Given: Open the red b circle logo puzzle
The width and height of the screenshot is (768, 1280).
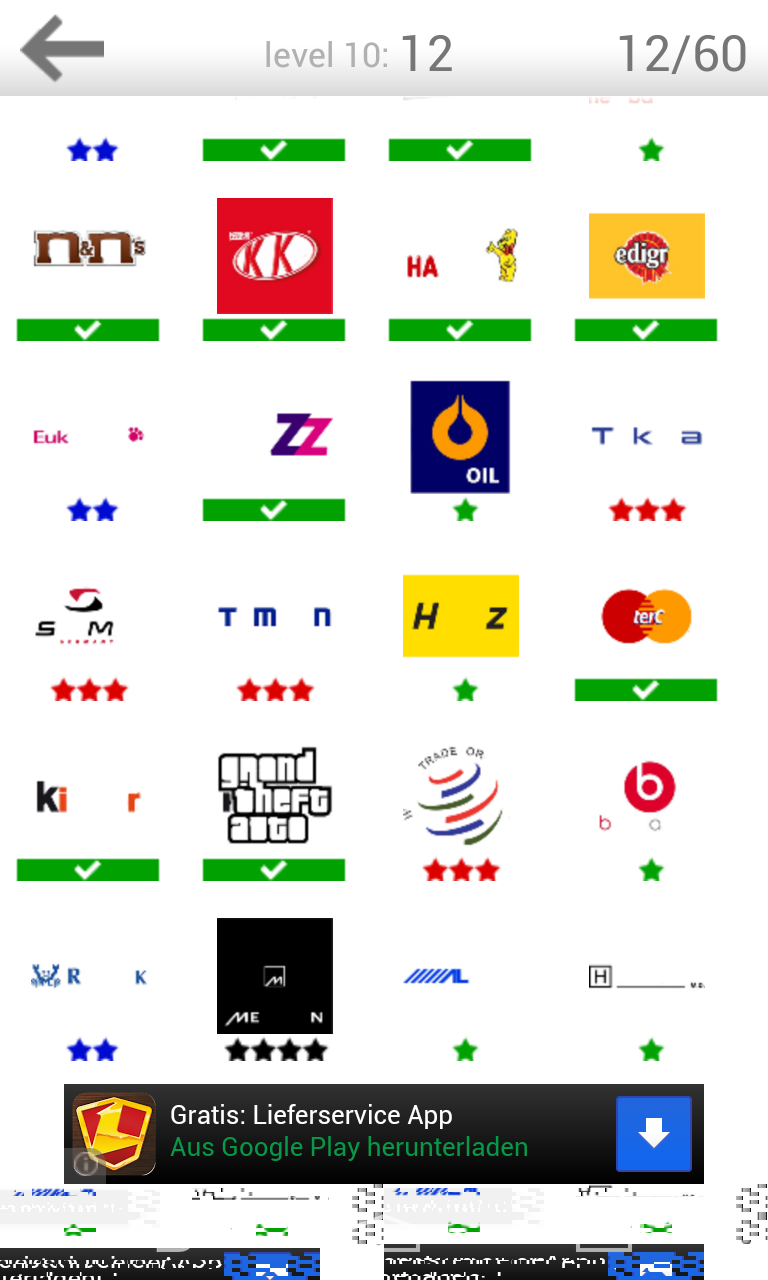Looking at the screenshot, I should [x=646, y=796].
